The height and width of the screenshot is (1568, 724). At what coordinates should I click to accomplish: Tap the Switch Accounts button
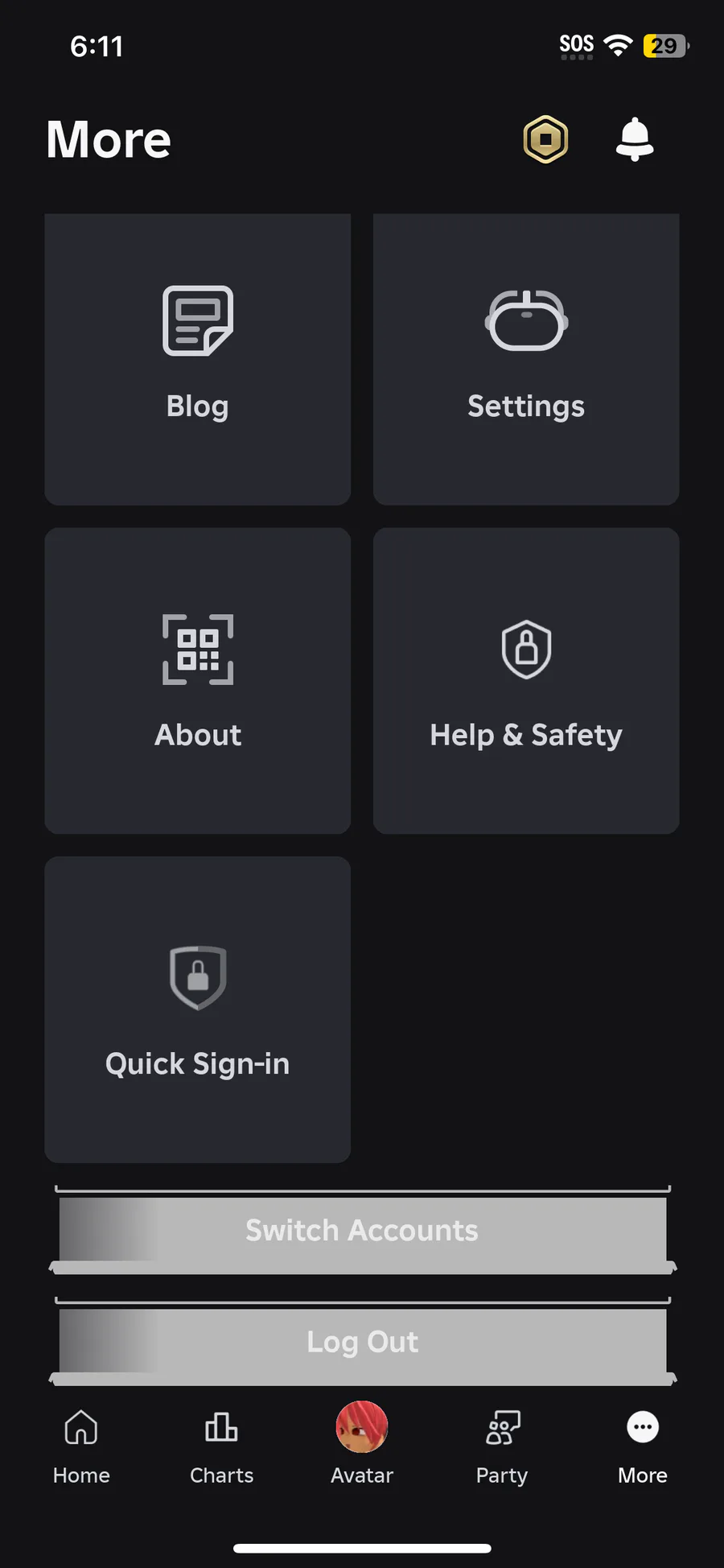click(363, 1230)
